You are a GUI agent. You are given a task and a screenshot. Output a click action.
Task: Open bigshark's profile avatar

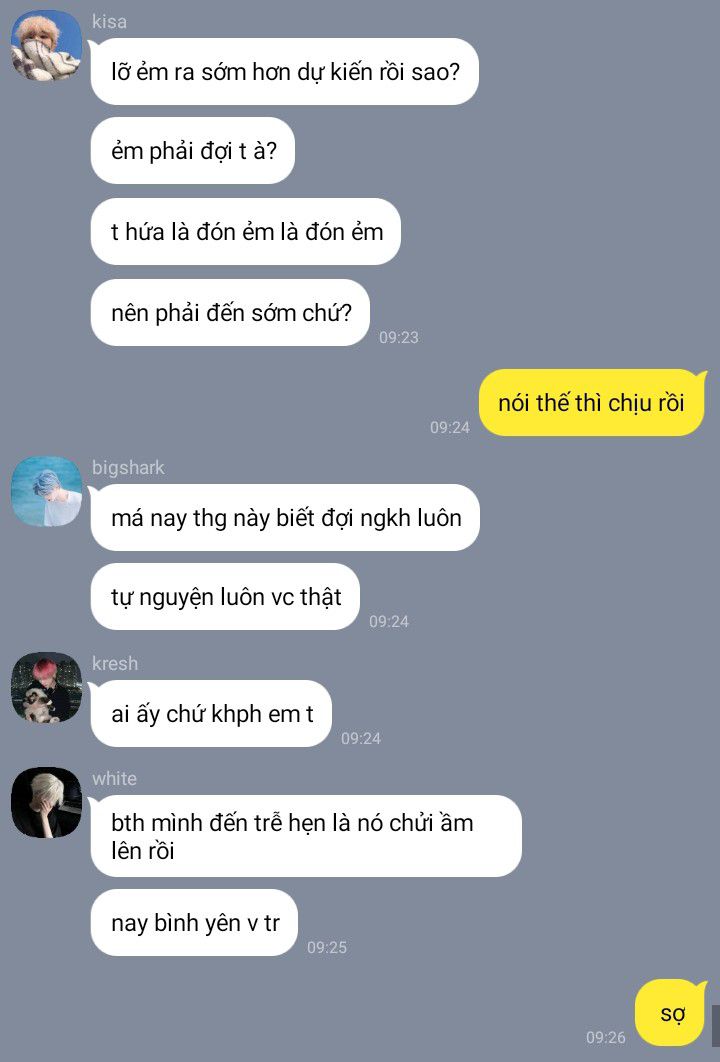(x=47, y=491)
